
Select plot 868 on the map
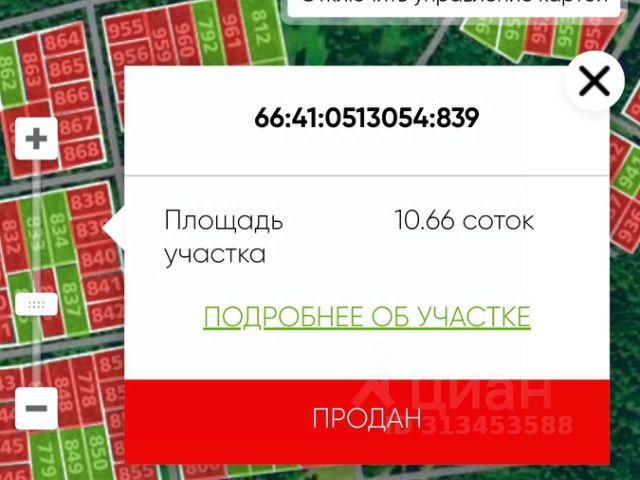pyautogui.click(x=82, y=150)
